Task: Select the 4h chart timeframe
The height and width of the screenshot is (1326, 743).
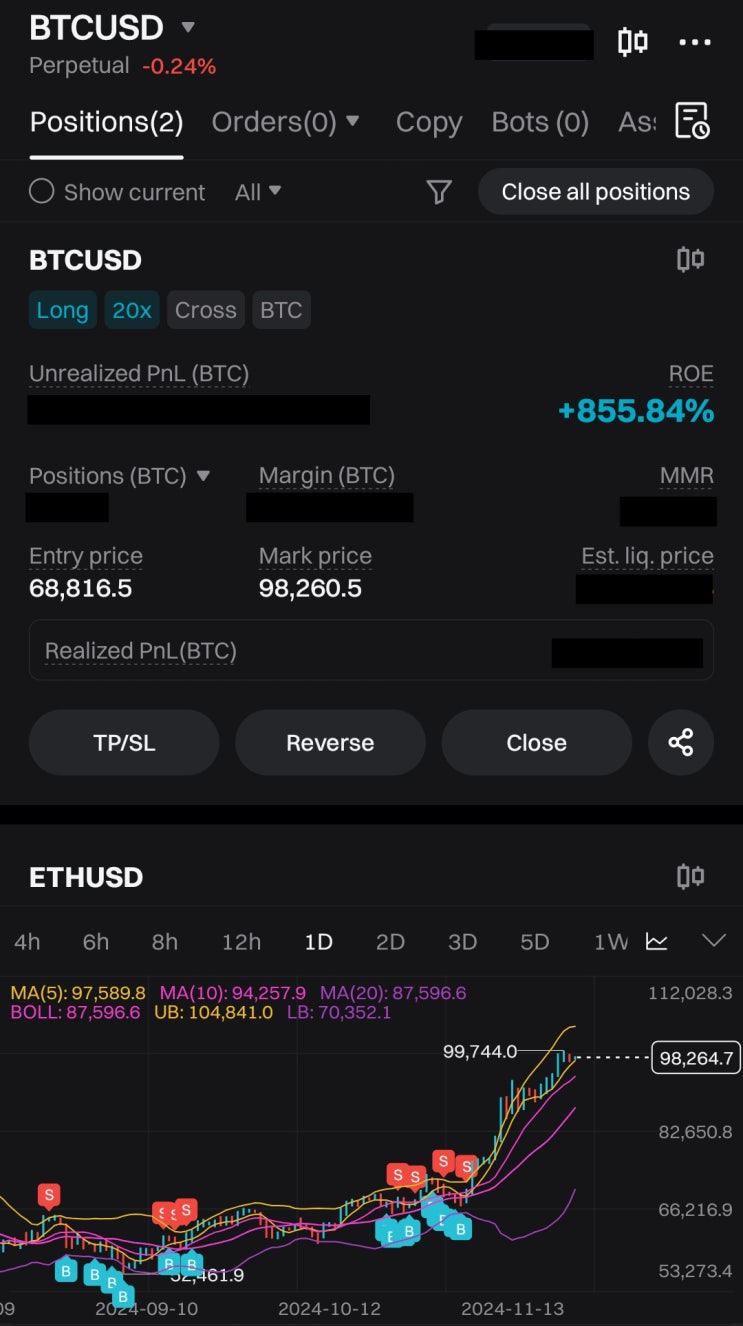Action: pyautogui.click(x=27, y=942)
